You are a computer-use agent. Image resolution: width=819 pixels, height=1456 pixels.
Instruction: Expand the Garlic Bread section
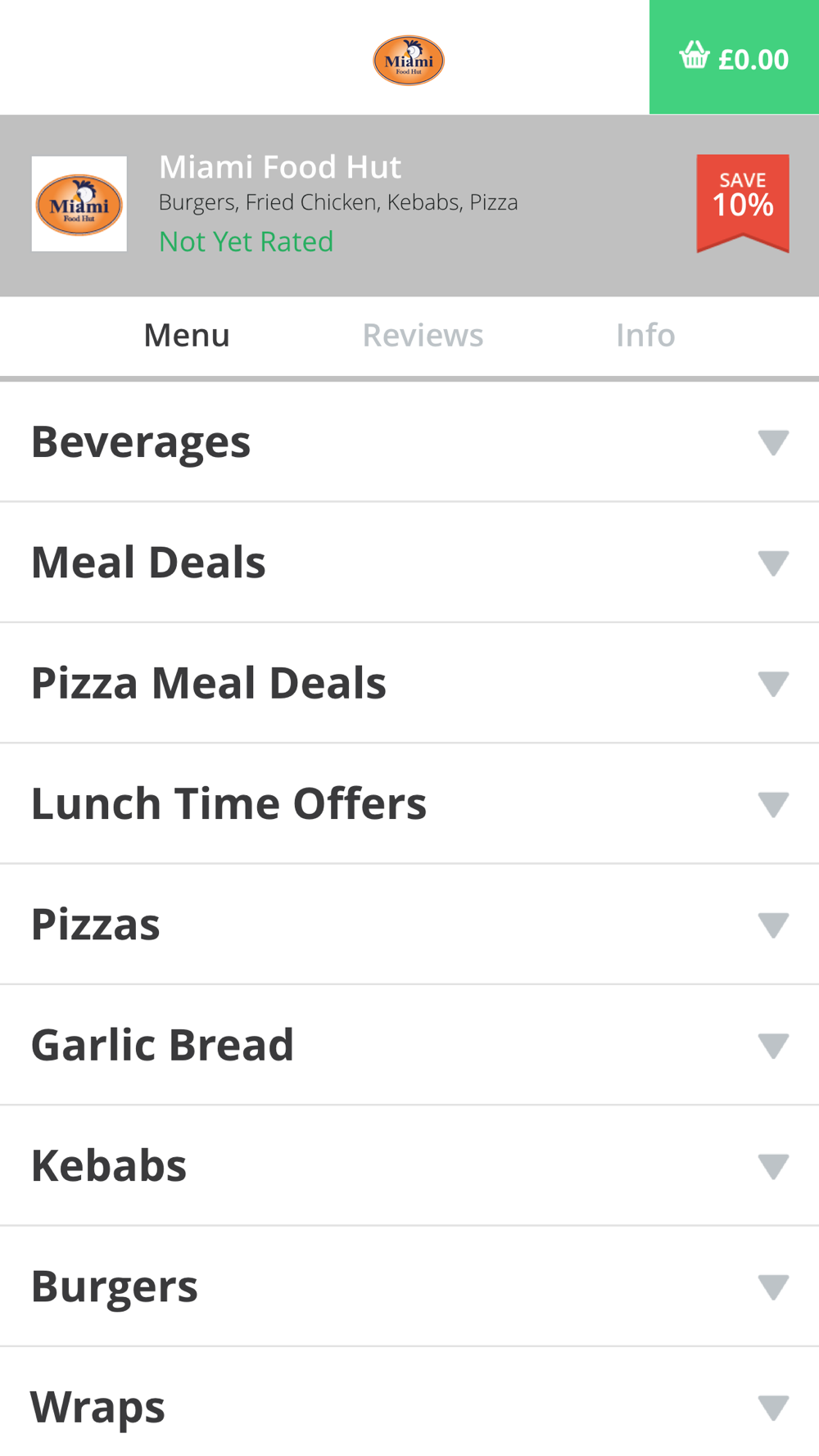click(x=409, y=1045)
